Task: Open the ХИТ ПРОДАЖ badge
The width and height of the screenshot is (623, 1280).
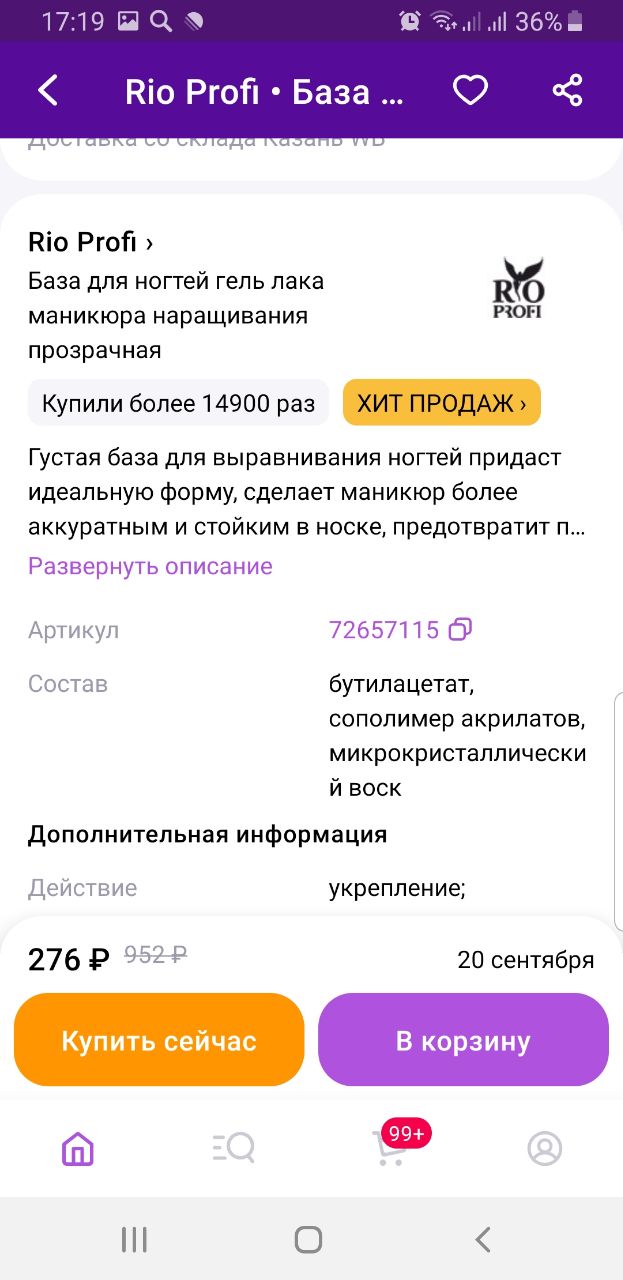Action: (x=442, y=403)
